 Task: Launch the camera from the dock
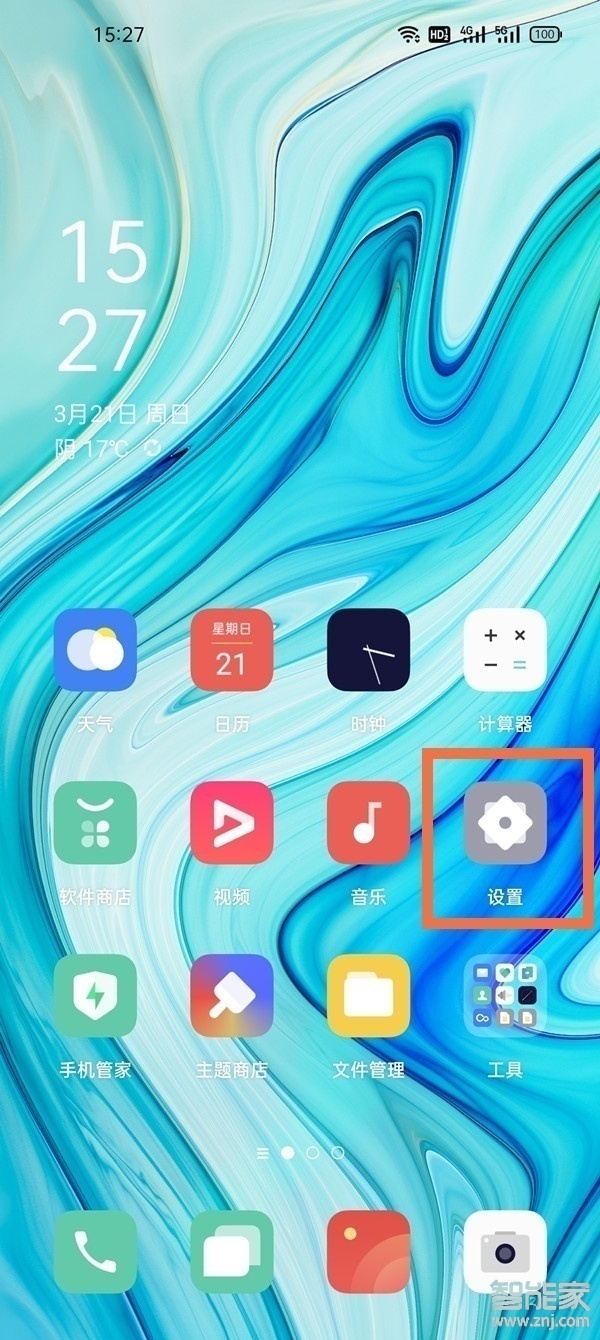pyautogui.click(x=505, y=1252)
